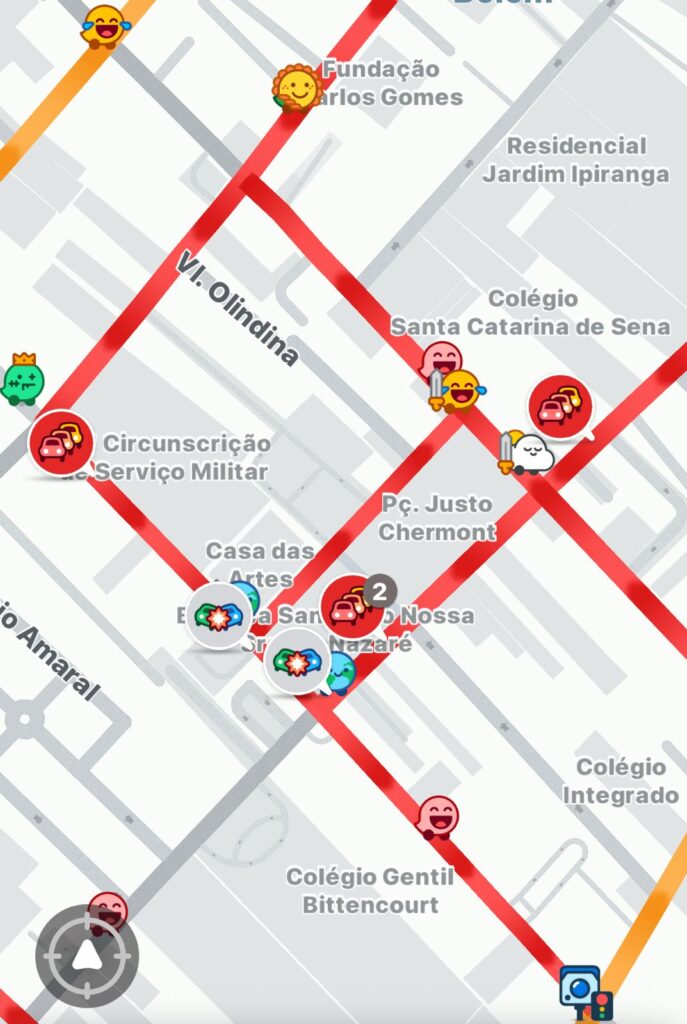Image resolution: width=687 pixels, height=1024 pixels.
Task: Select the sunflower Wazer by Fundação Carlos Gomes
Action: click(x=296, y=88)
